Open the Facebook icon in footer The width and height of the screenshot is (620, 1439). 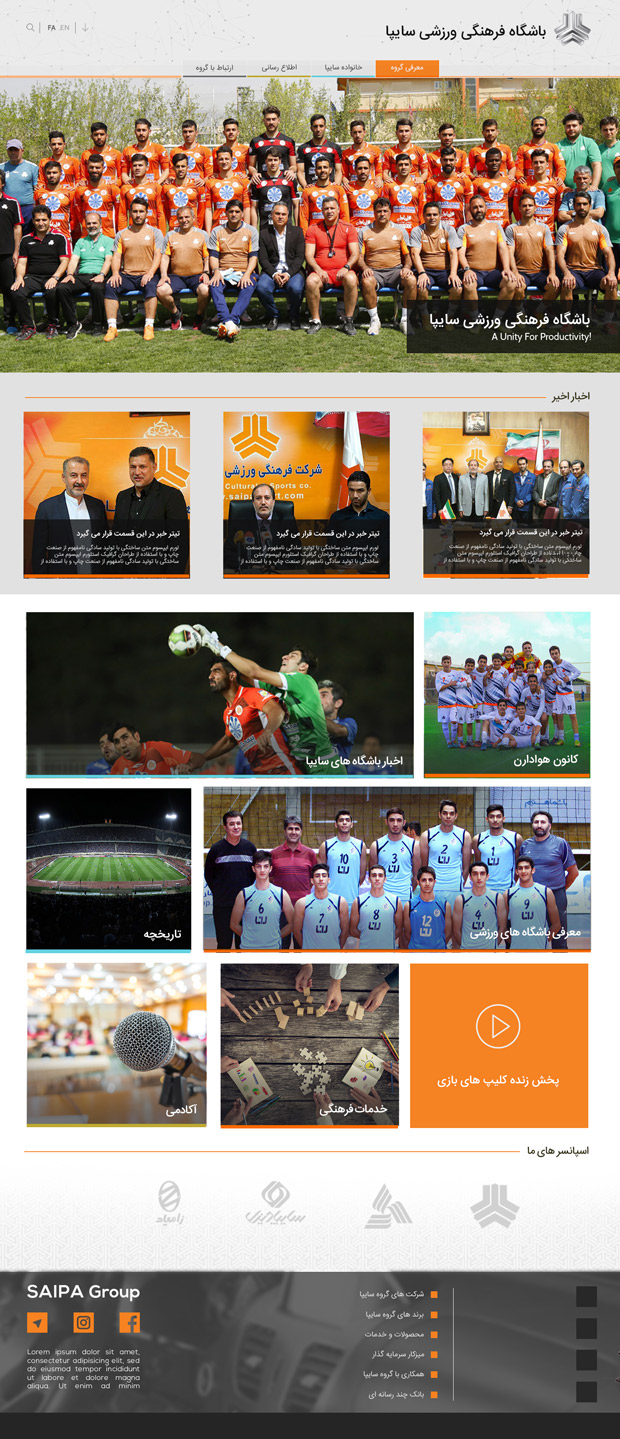point(129,1323)
